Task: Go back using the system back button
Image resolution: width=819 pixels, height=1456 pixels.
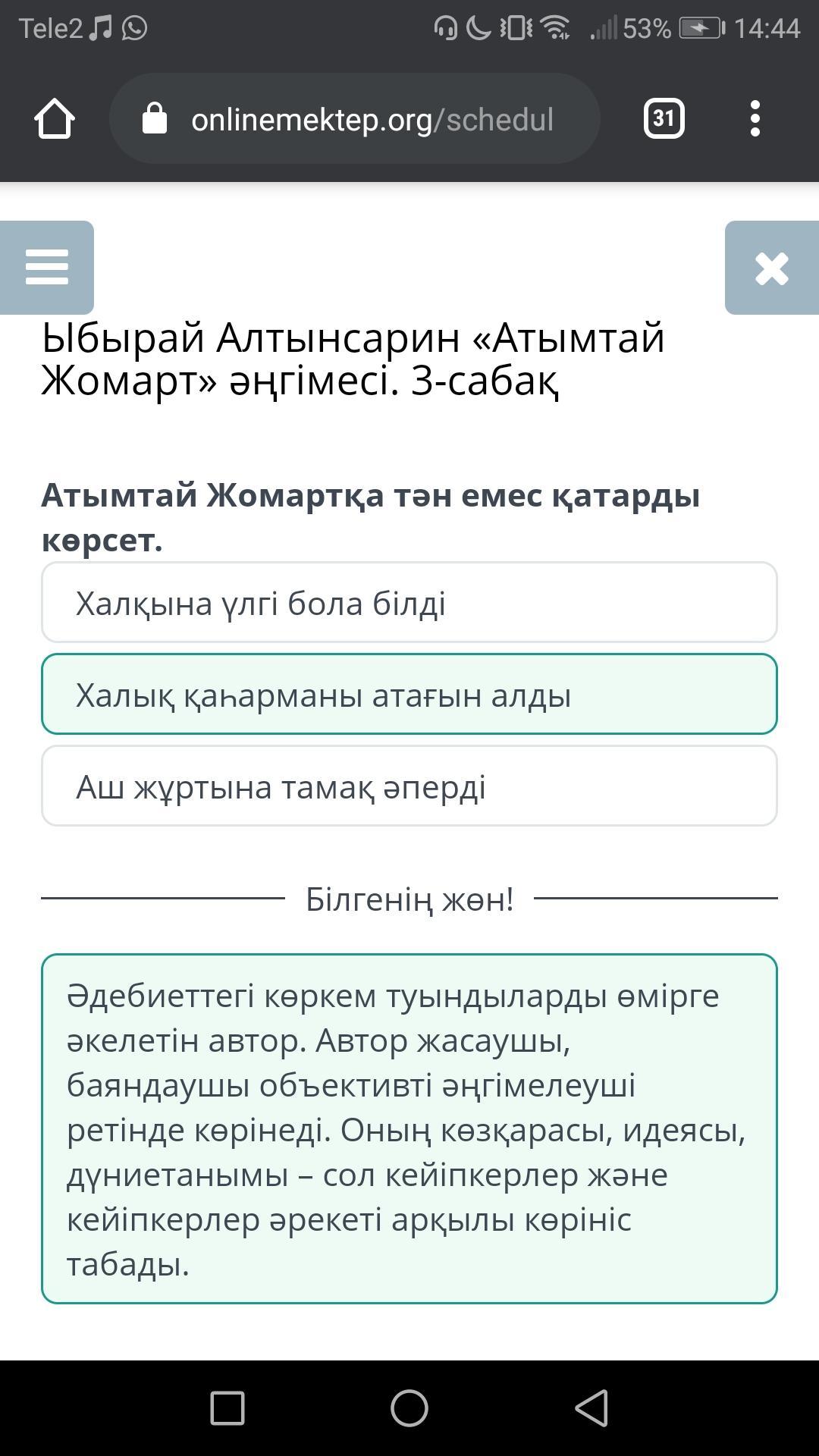Action: (592, 1408)
